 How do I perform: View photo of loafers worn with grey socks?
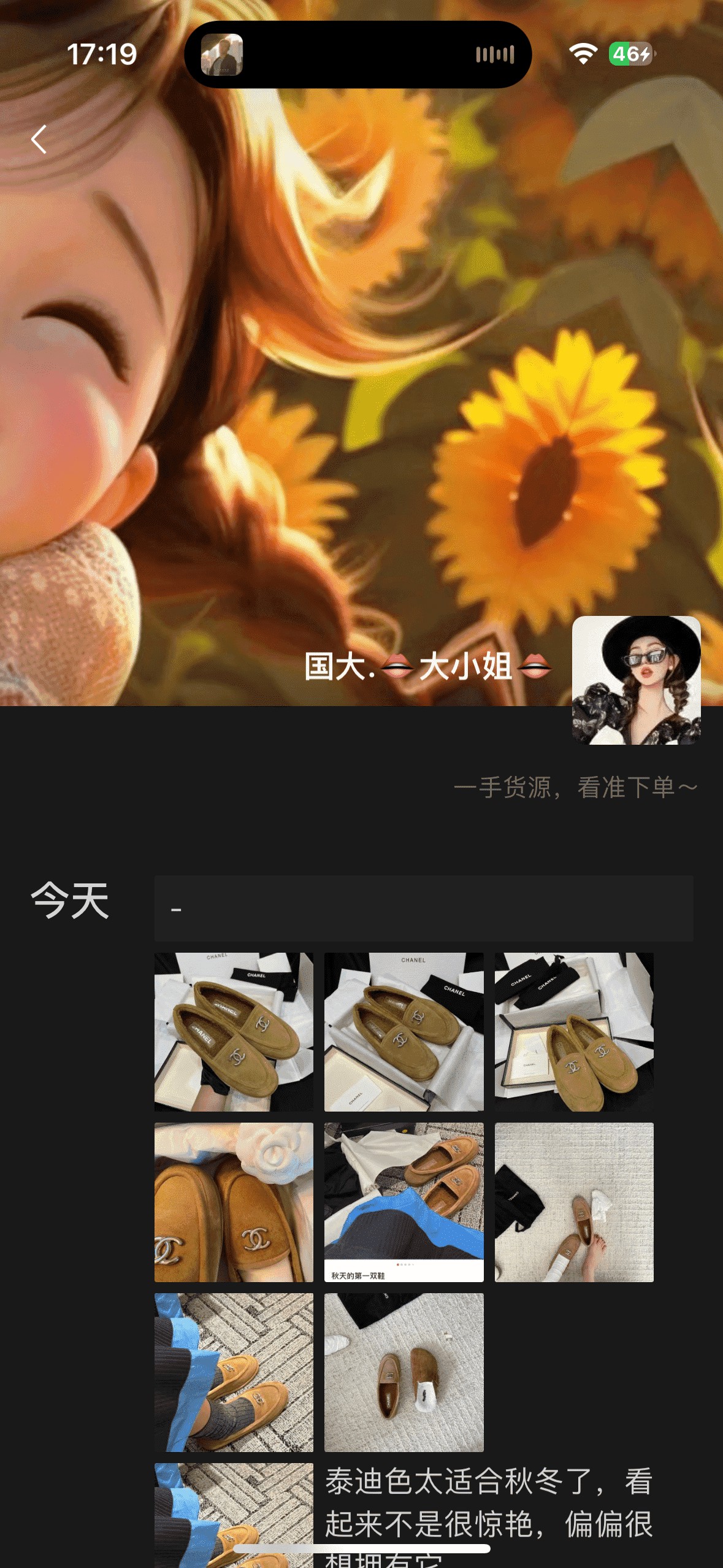point(234,1372)
